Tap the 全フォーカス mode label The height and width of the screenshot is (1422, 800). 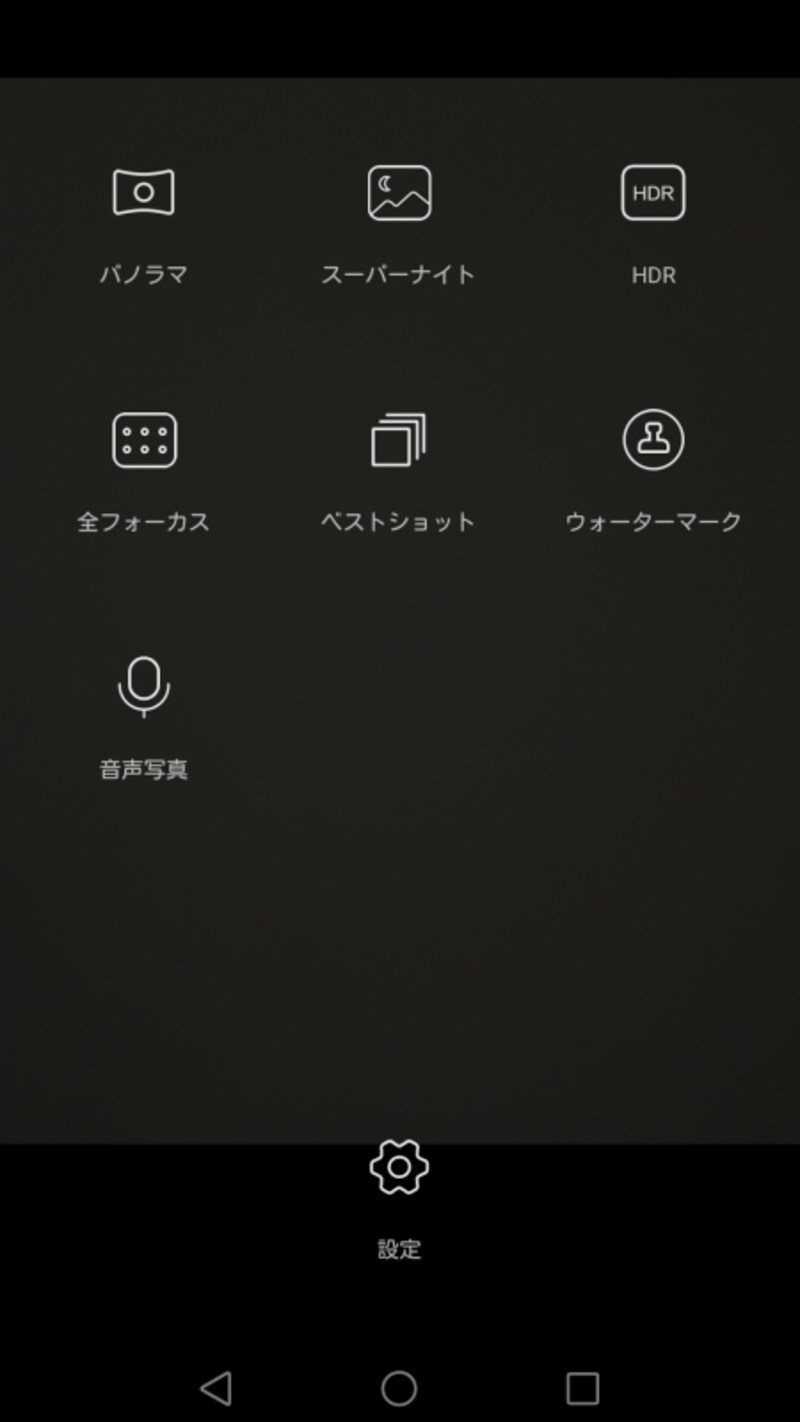click(x=143, y=520)
